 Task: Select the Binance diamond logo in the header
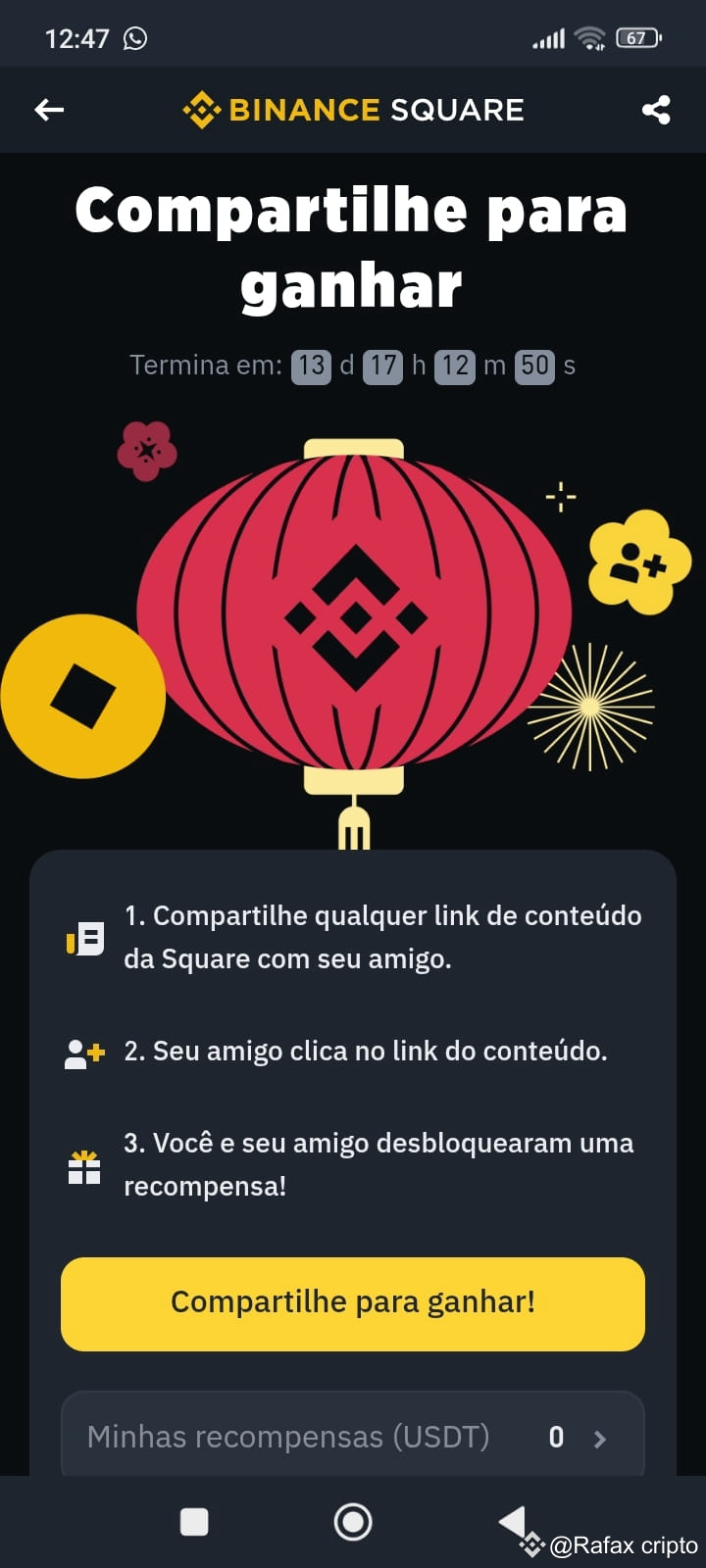point(202,110)
